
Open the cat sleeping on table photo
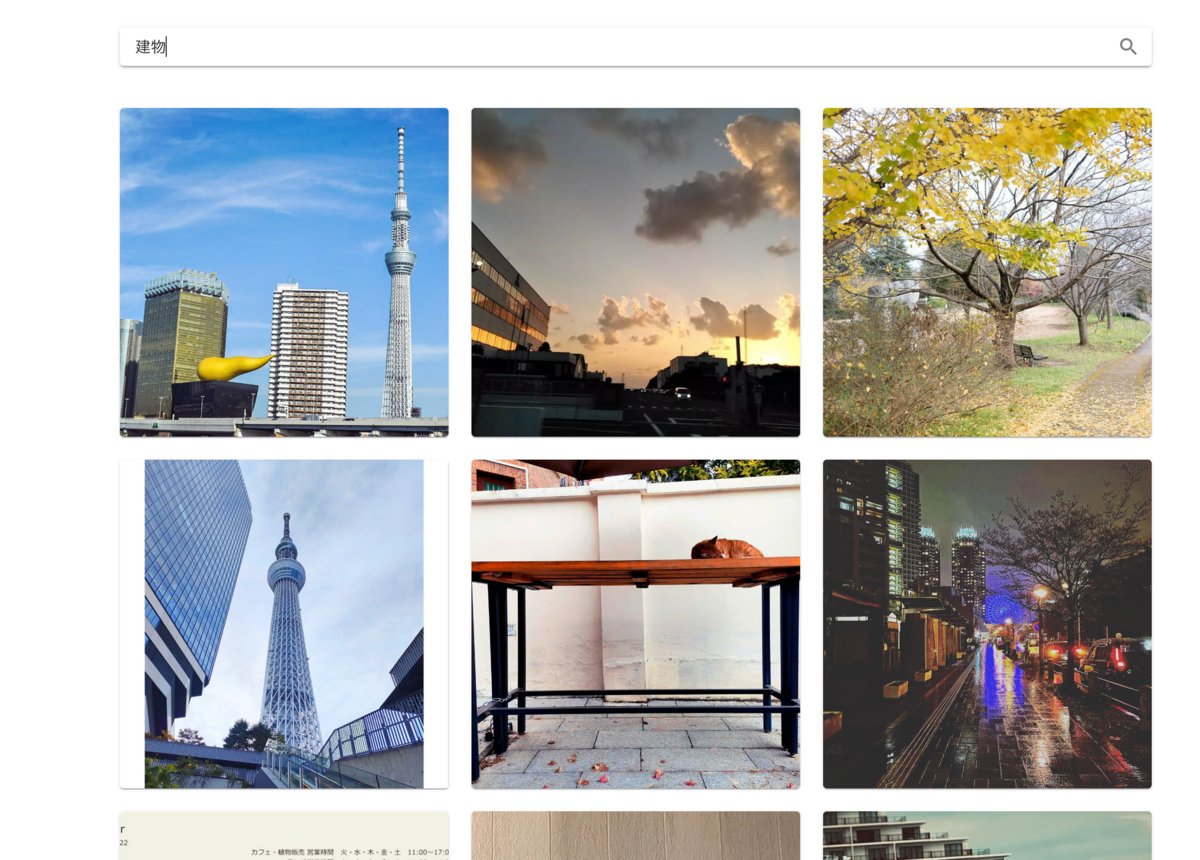635,624
